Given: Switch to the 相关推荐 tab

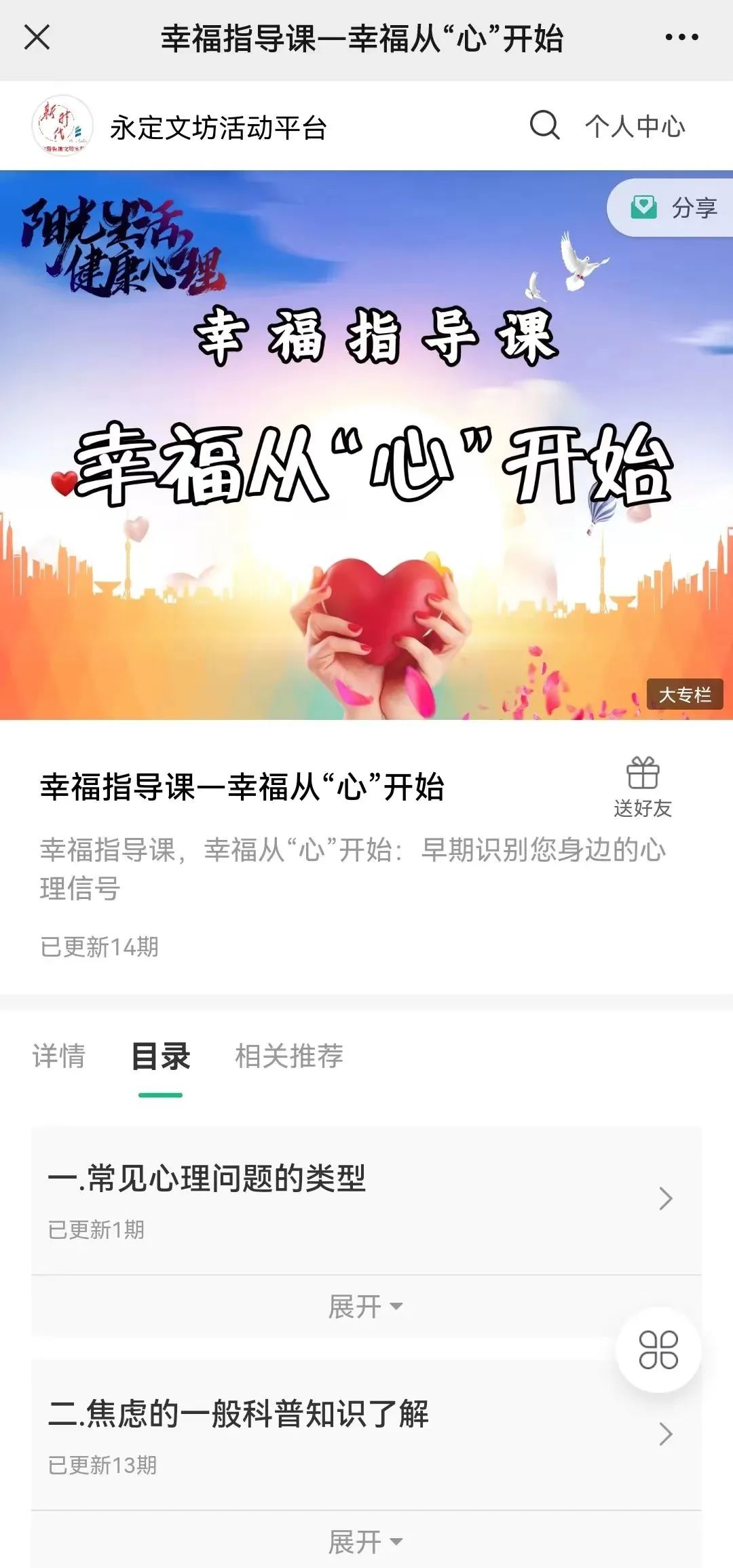Looking at the screenshot, I should click(289, 1056).
